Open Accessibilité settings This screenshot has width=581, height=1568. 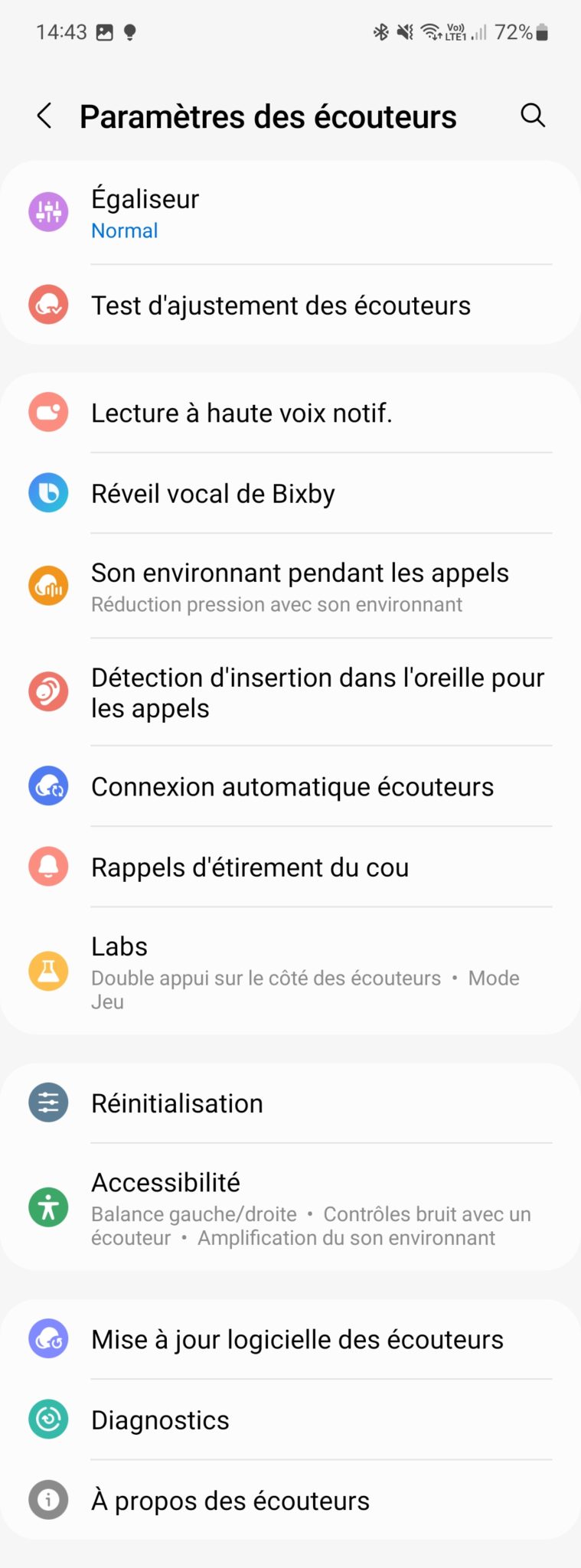(291, 1208)
